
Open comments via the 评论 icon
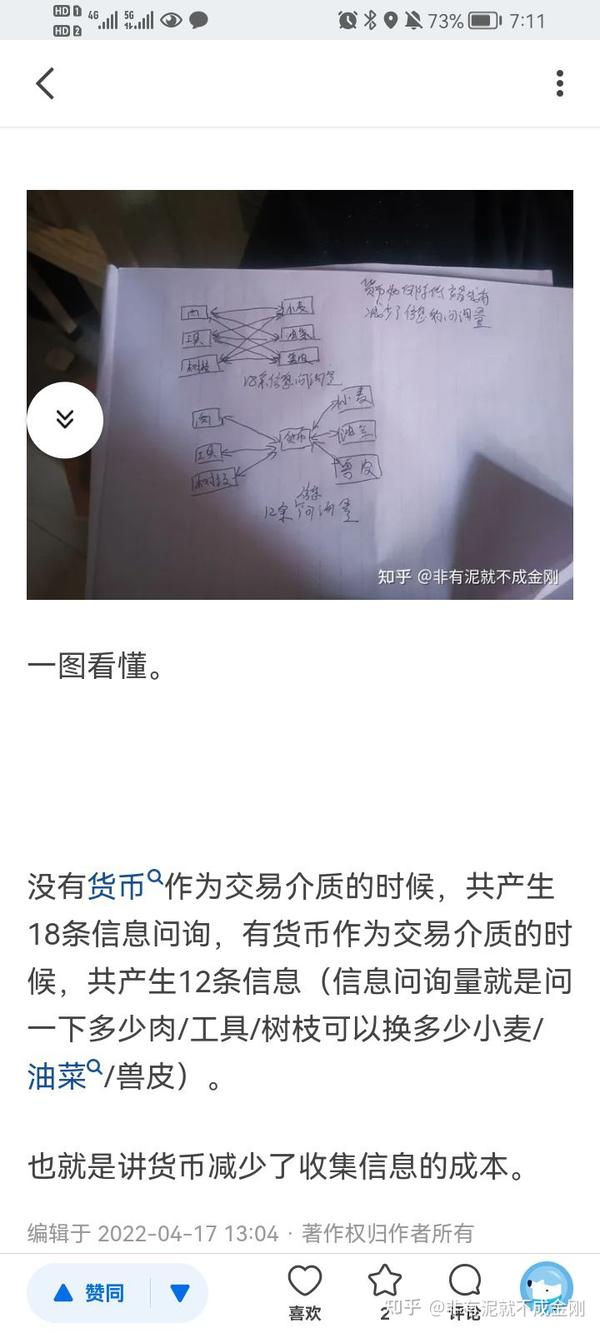point(465,1293)
